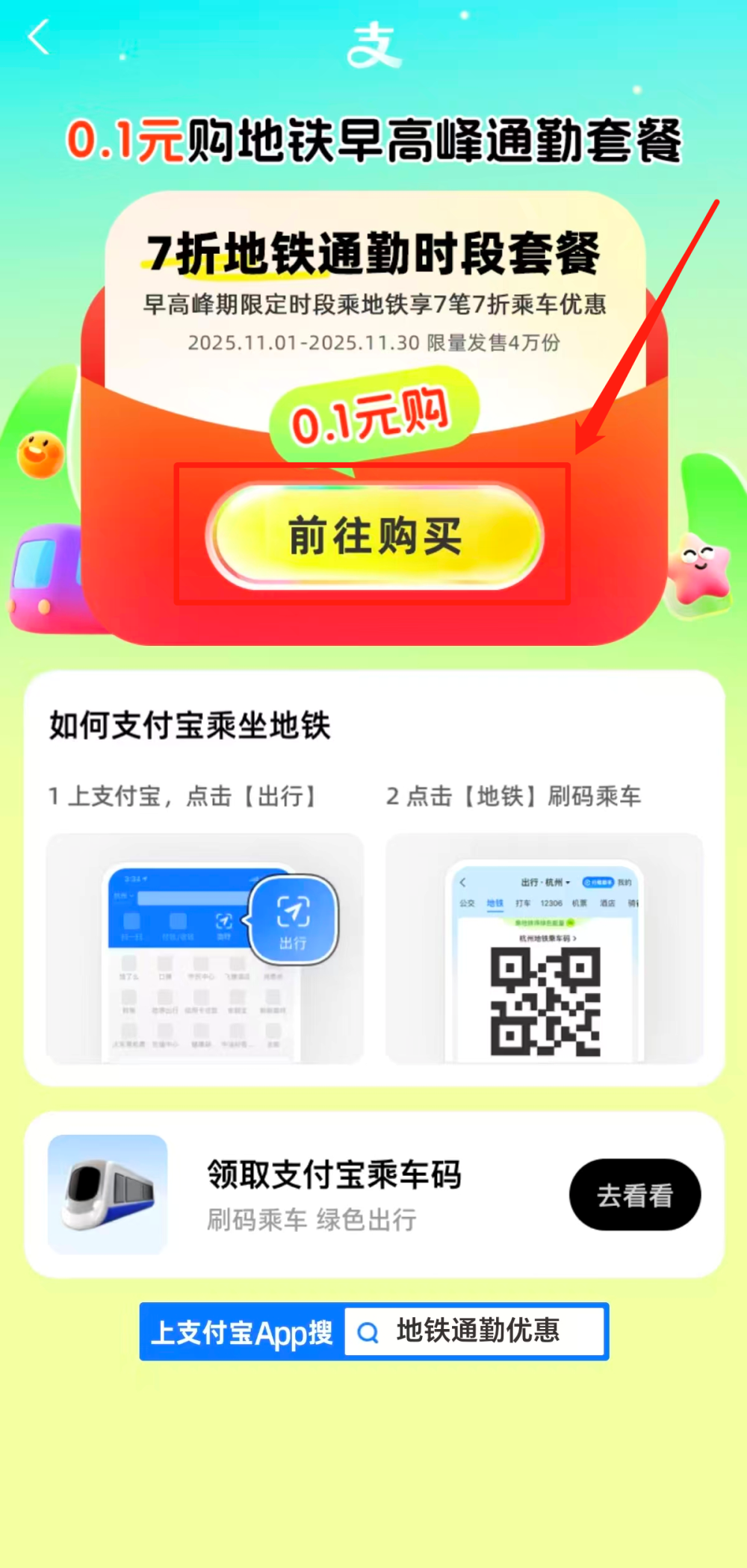Switch to the 12306 tab in the preview
Image resolution: width=747 pixels, height=1568 pixels.
click(x=551, y=903)
